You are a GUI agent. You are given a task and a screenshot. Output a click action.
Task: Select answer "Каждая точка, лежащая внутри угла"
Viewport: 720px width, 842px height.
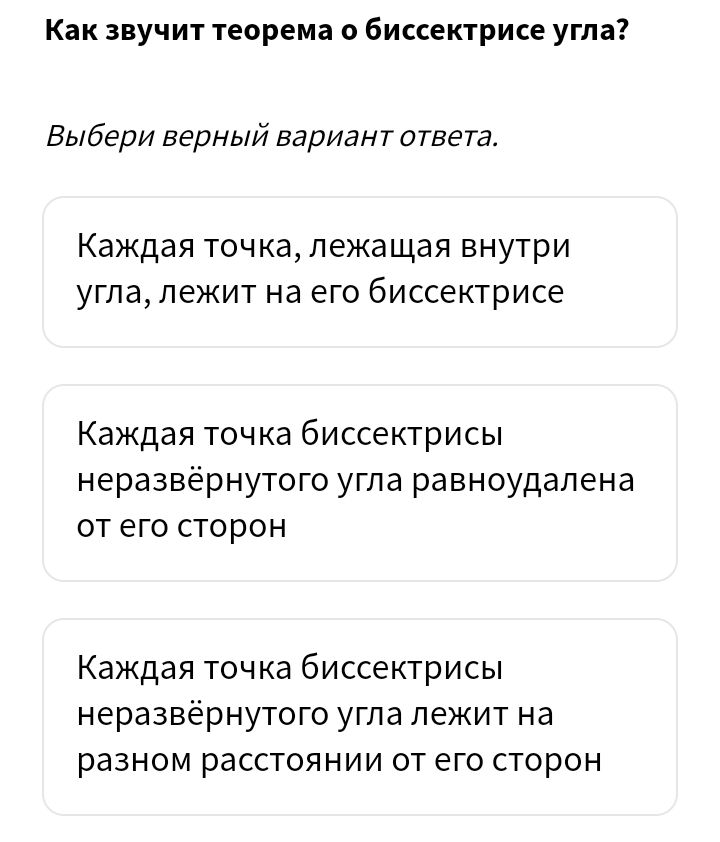(x=360, y=271)
